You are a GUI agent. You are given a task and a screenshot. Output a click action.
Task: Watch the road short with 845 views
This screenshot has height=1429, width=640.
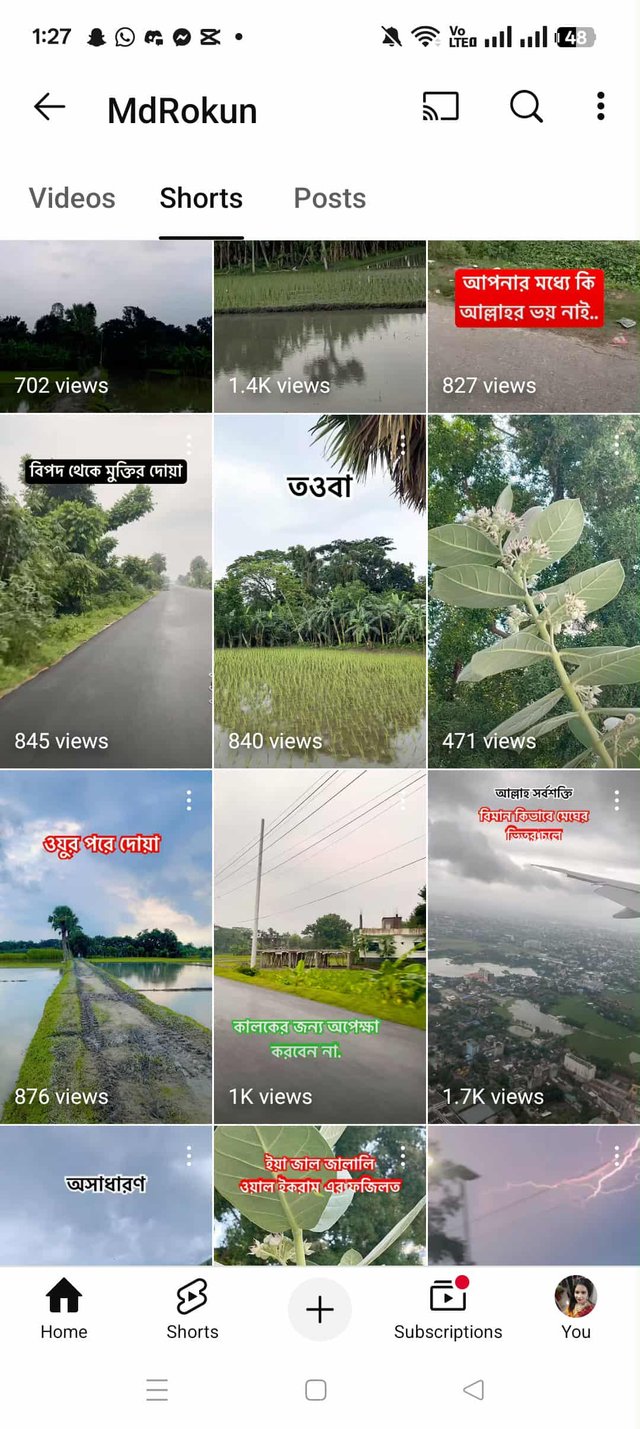(106, 592)
